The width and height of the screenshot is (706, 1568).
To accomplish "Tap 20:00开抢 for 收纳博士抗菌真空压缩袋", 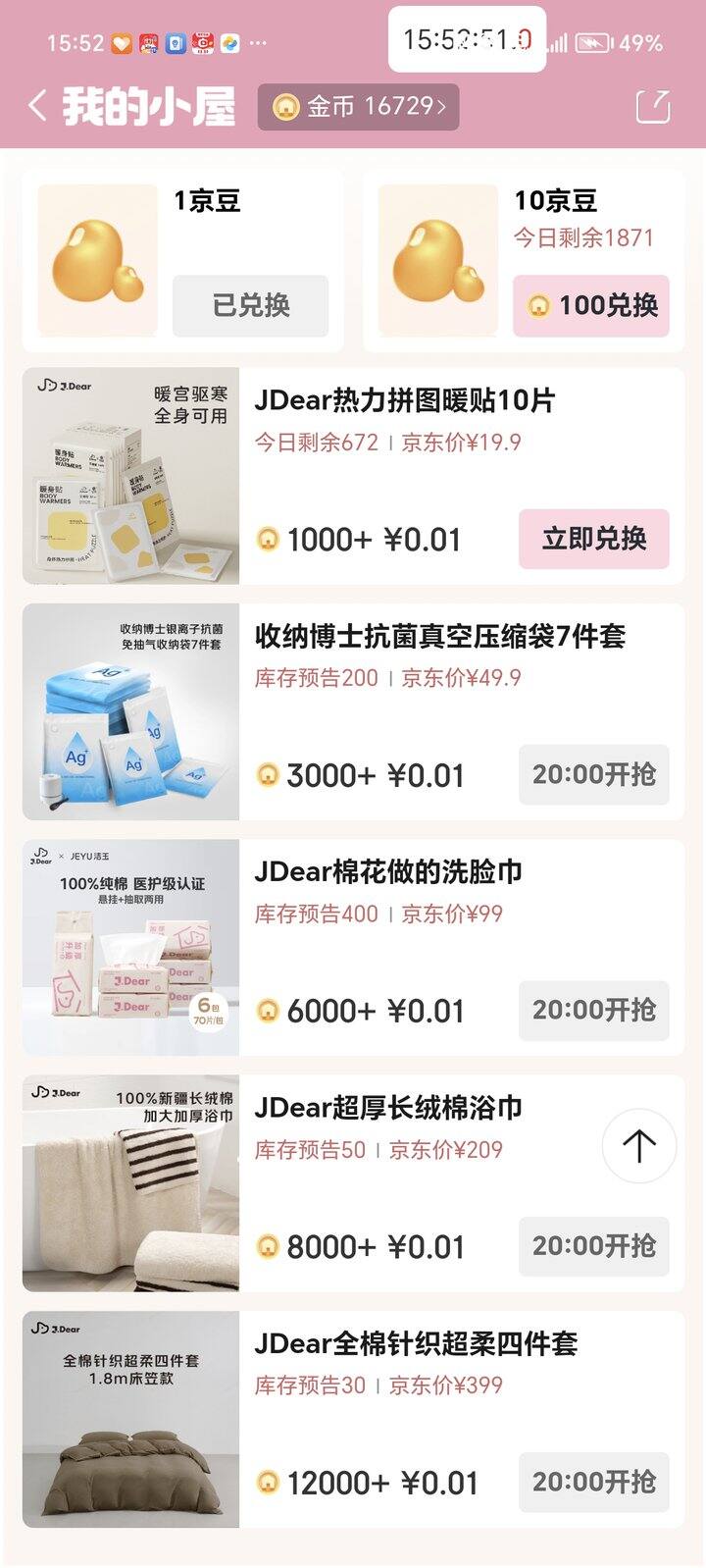I will (x=593, y=774).
